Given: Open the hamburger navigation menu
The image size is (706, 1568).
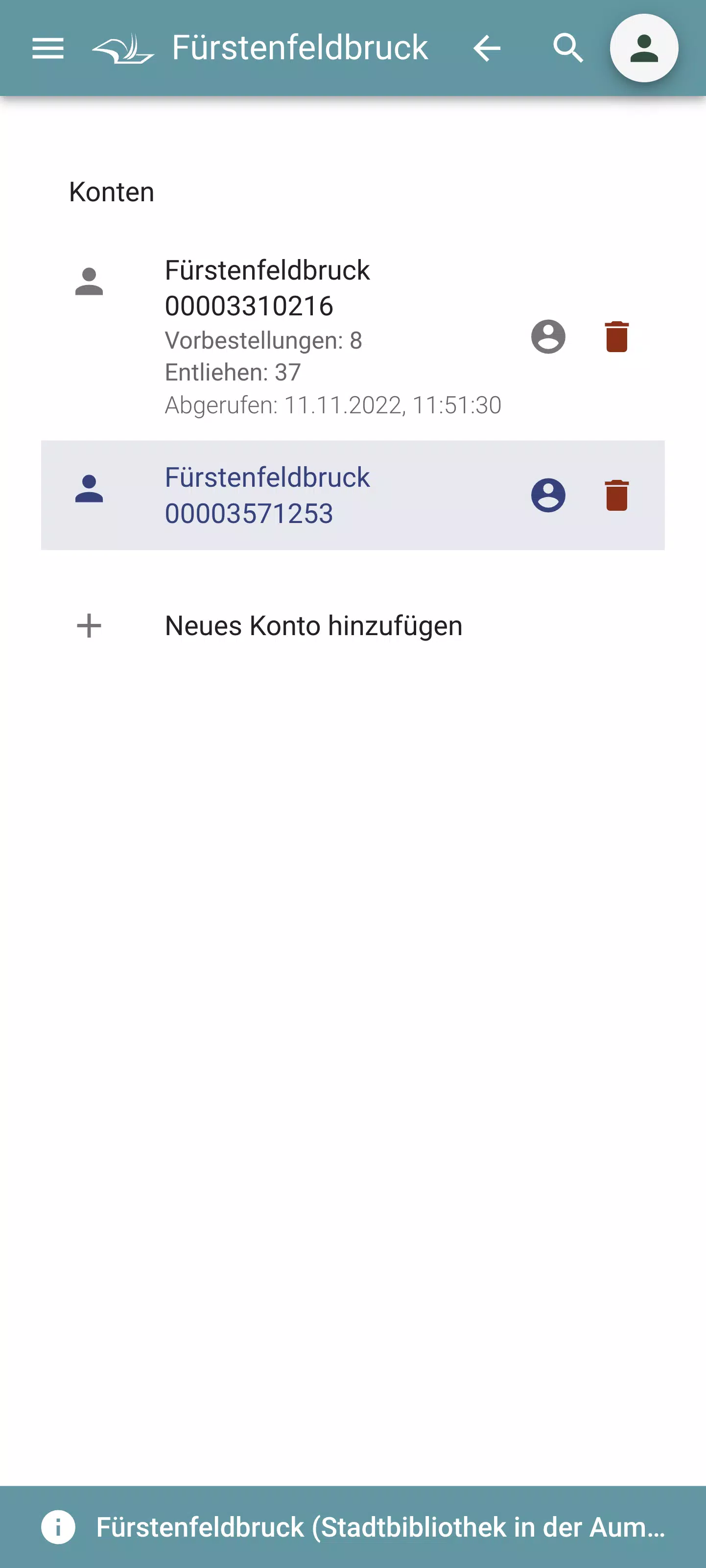Looking at the screenshot, I should pos(47,48).
